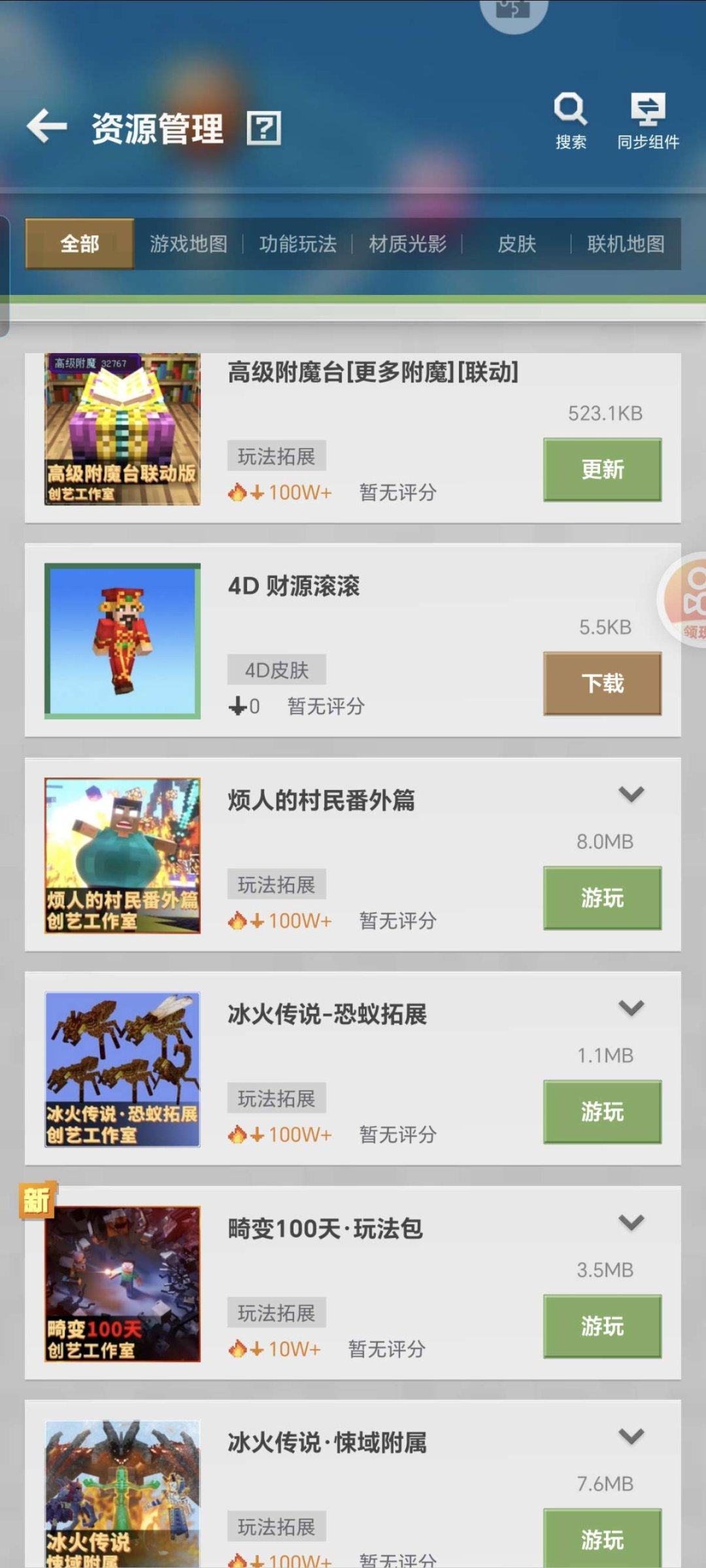This screenshot has width=706, height=1568.
Task: Expand the 冰火传说-恐蚁拓展 chevron
Action: click(x=630, y=1010)
